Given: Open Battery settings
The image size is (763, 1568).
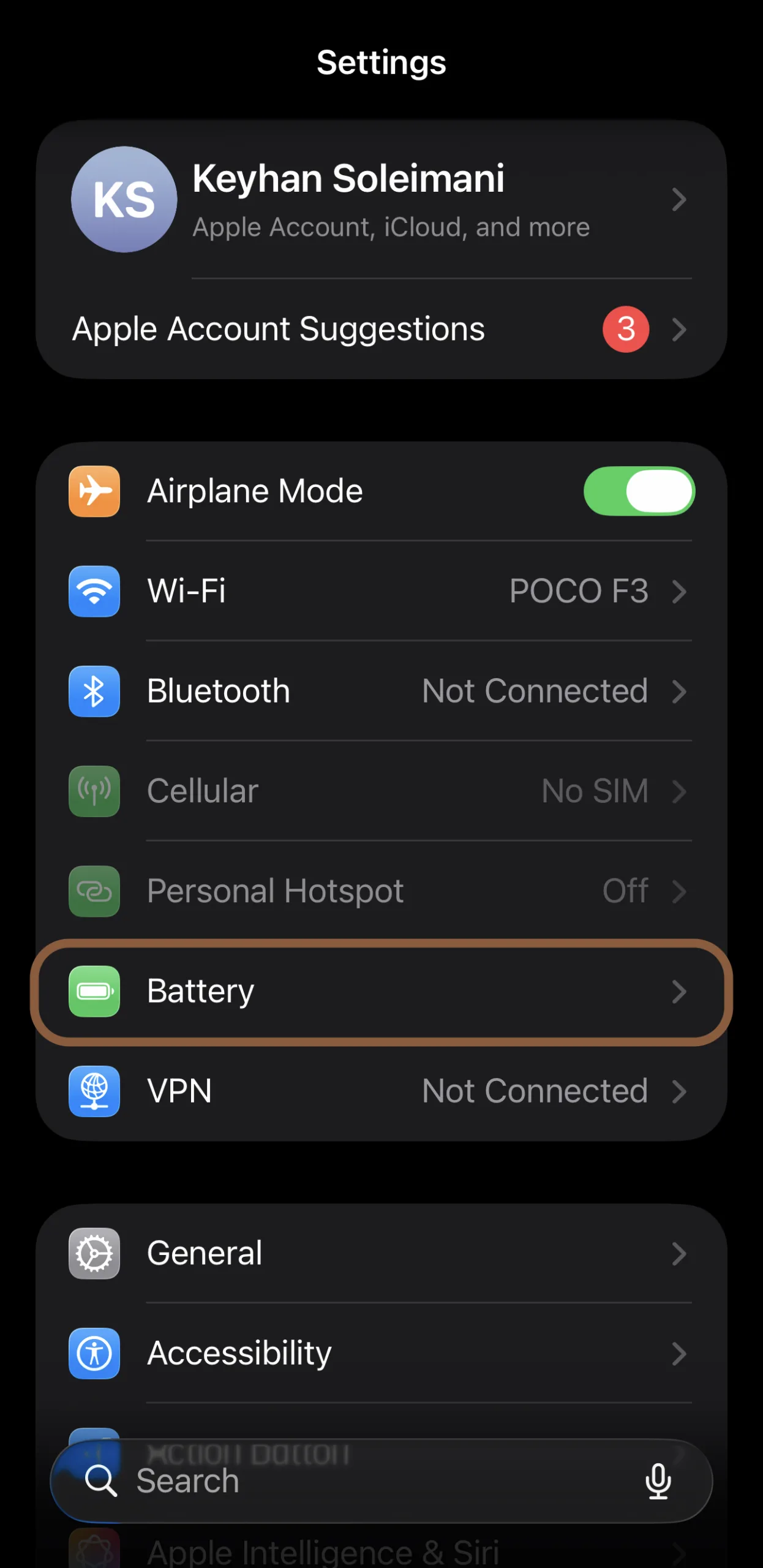Looking at the screenshot, I should tap(380, 991).
